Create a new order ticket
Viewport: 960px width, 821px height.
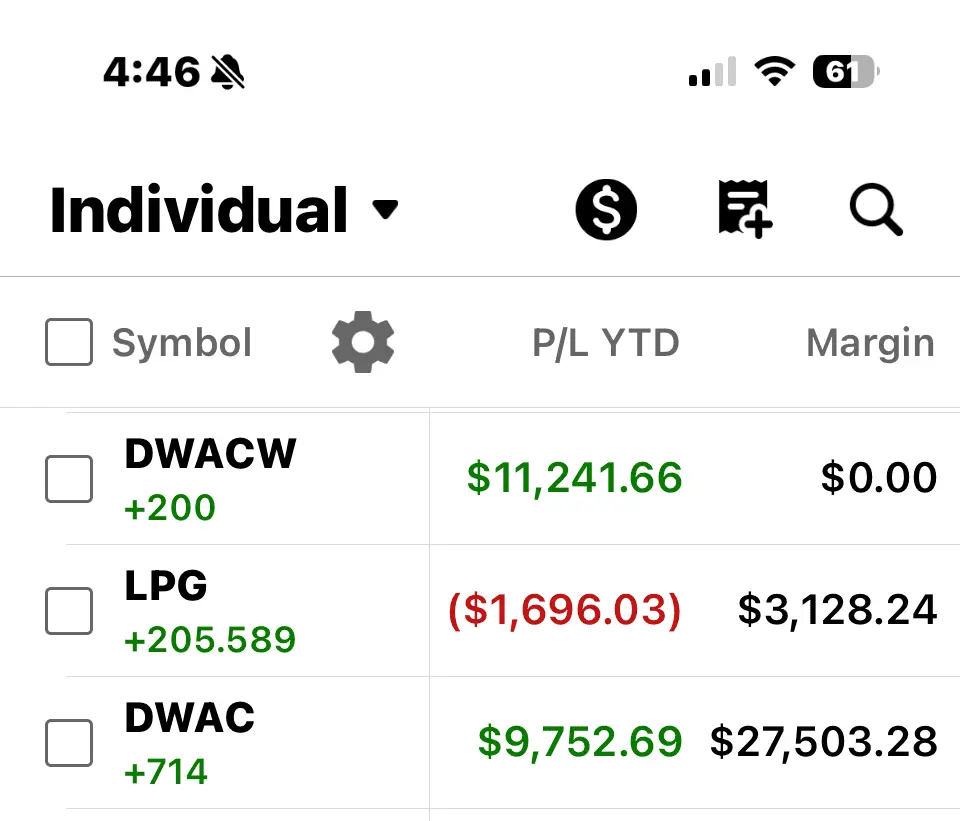(x=745, y=210)
